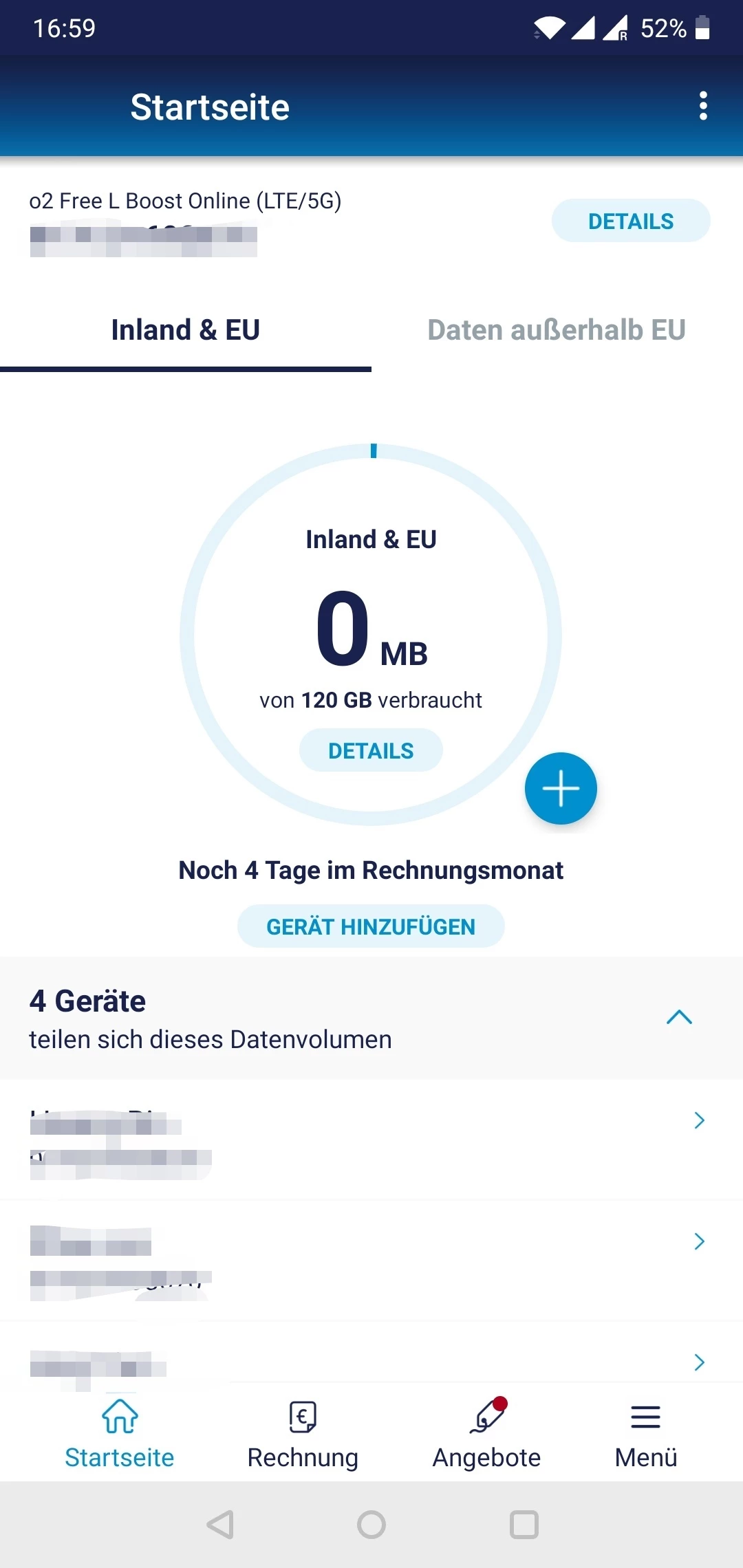Switch to the Inland & EU tab

pyautogui.click(x=186, y=330)
